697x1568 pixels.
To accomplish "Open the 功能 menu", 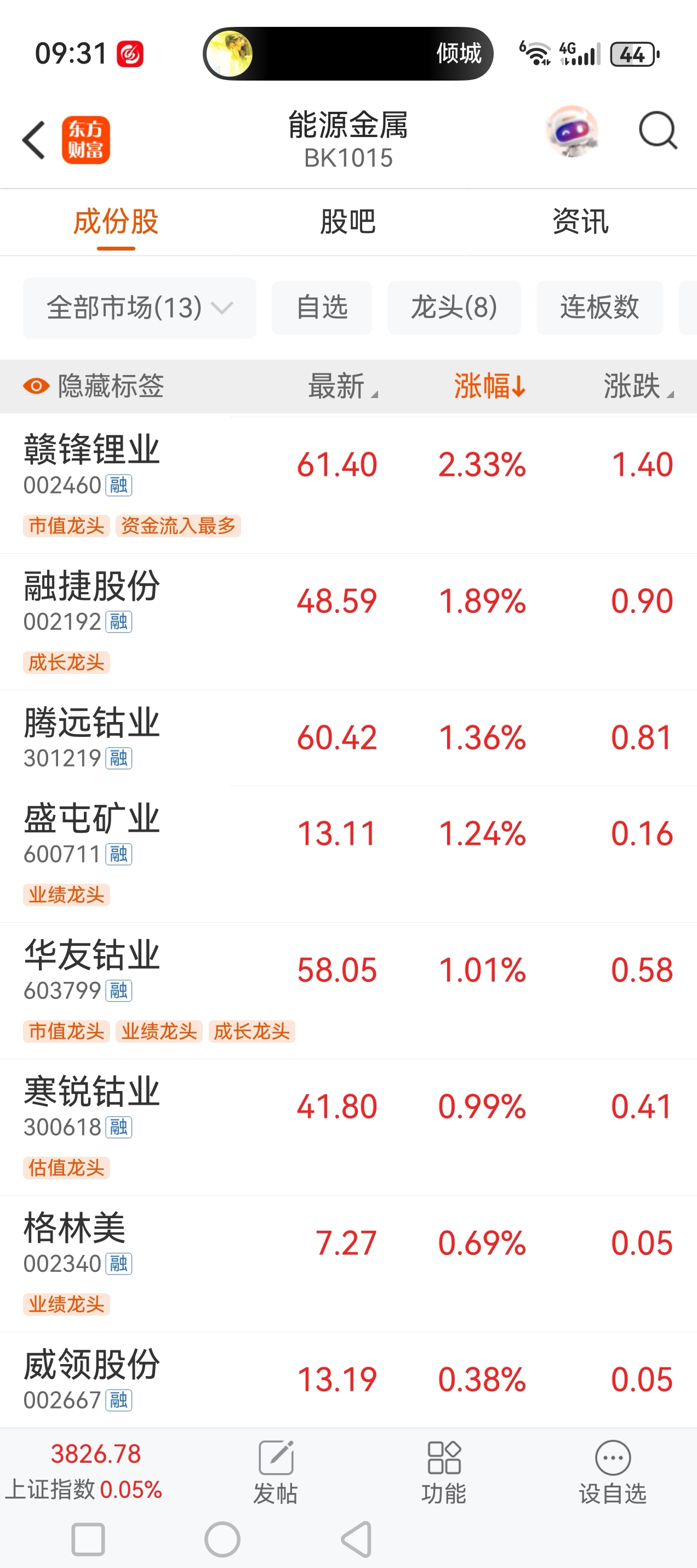I will click(x=444, y=1473).
